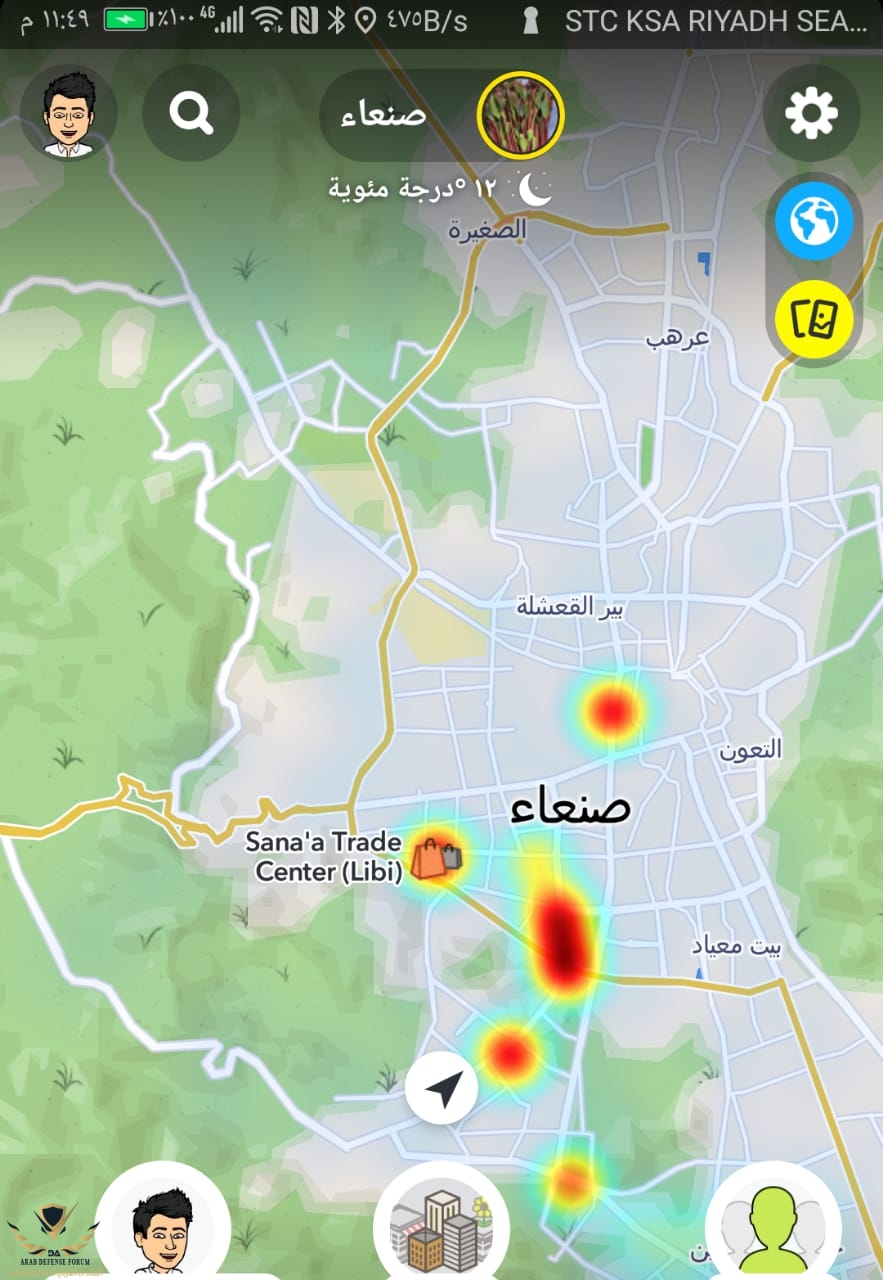The image size is (883, 1280).
Task: Open My Bitmoji button at bottom
Action: 162,1225
